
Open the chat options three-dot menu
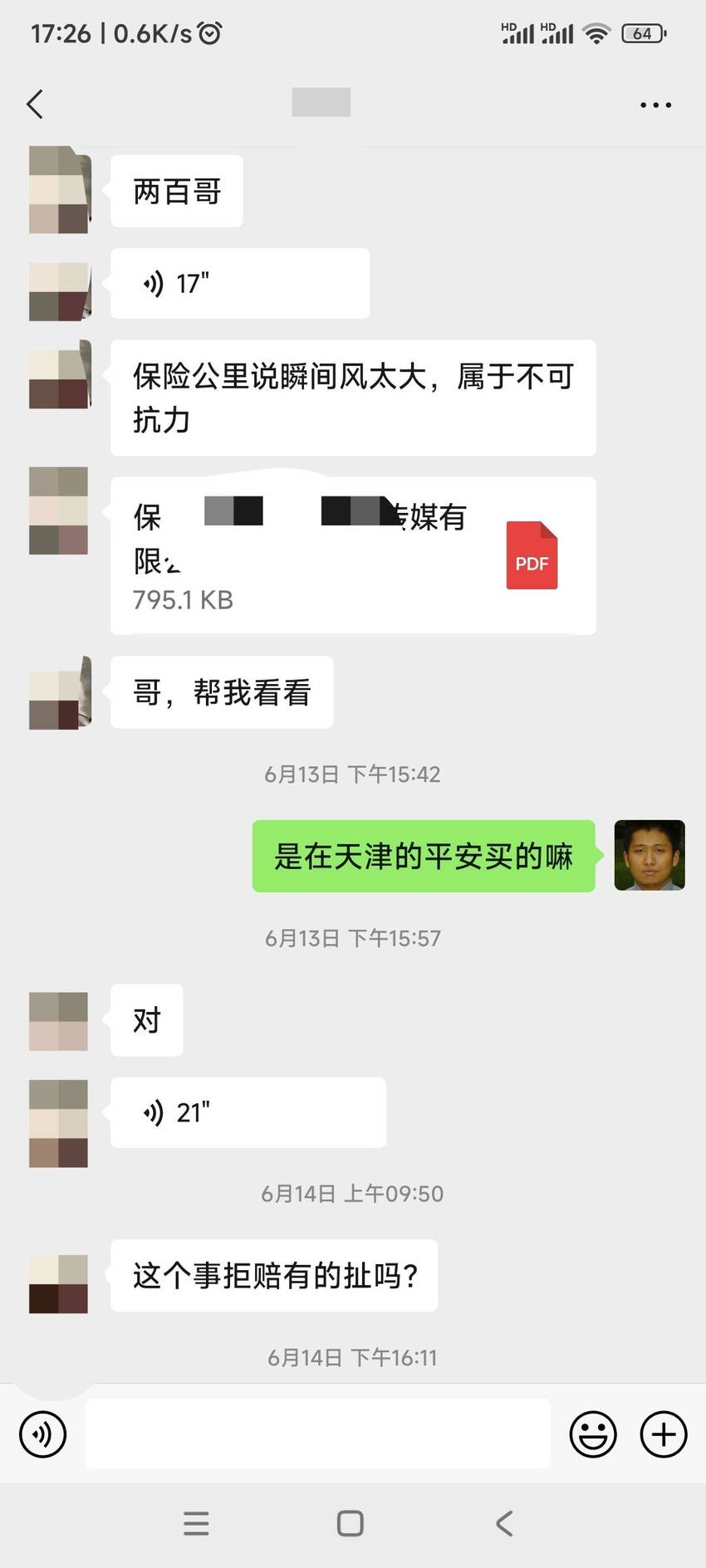tap(655, 105)
